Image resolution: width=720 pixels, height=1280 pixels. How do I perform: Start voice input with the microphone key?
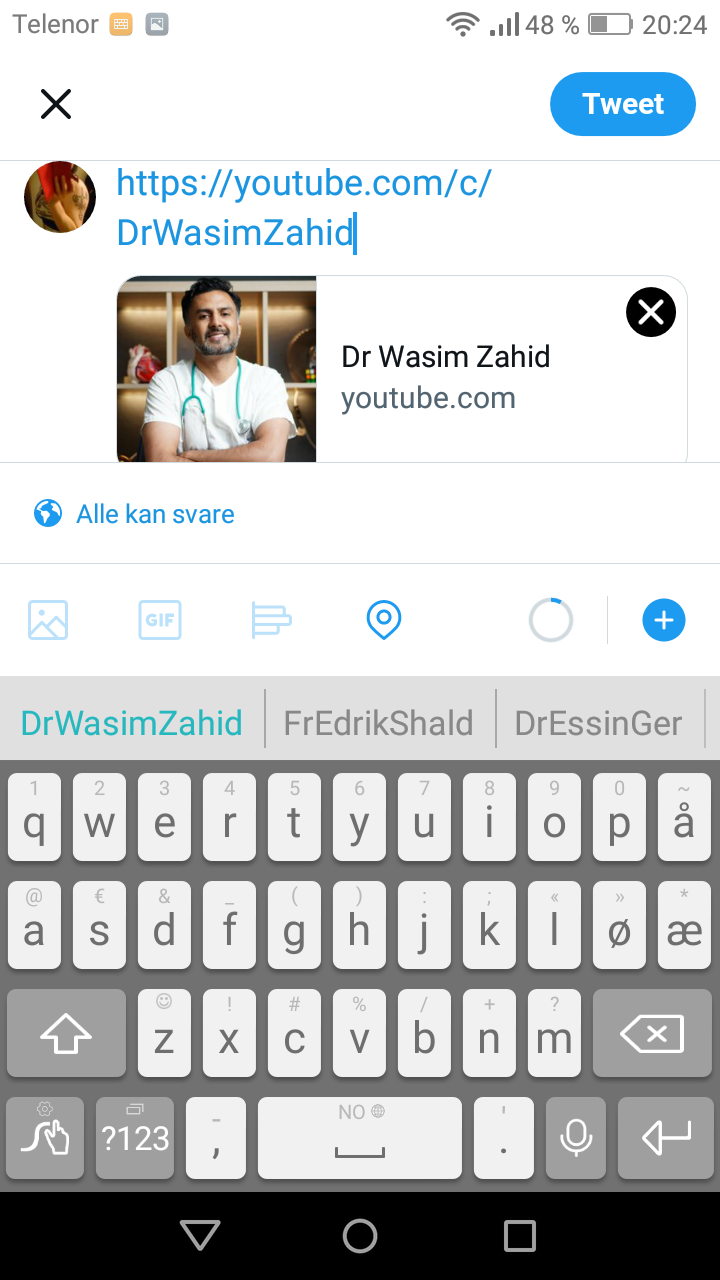pos(576,1138)
